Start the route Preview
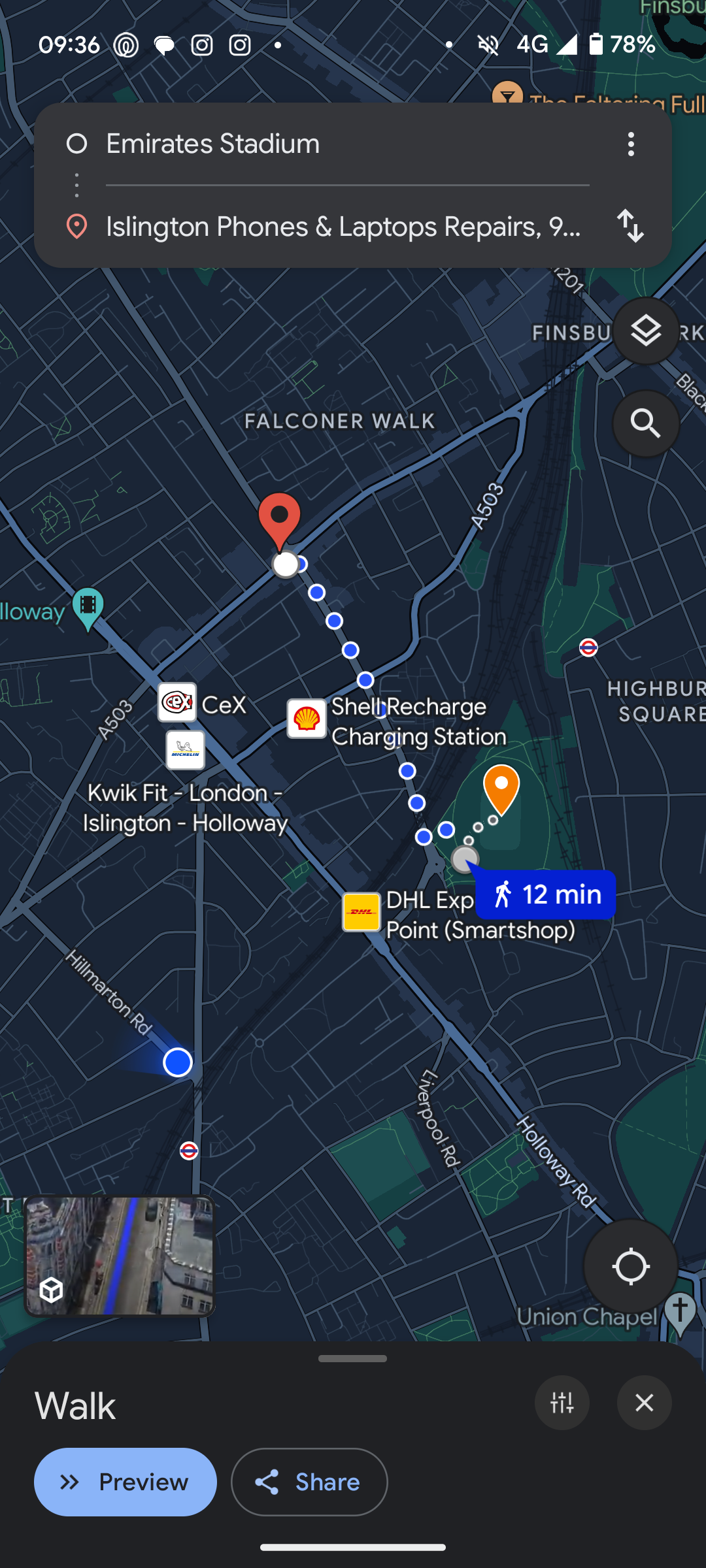Viewport: 706px width, 1568px height. 126,1482
